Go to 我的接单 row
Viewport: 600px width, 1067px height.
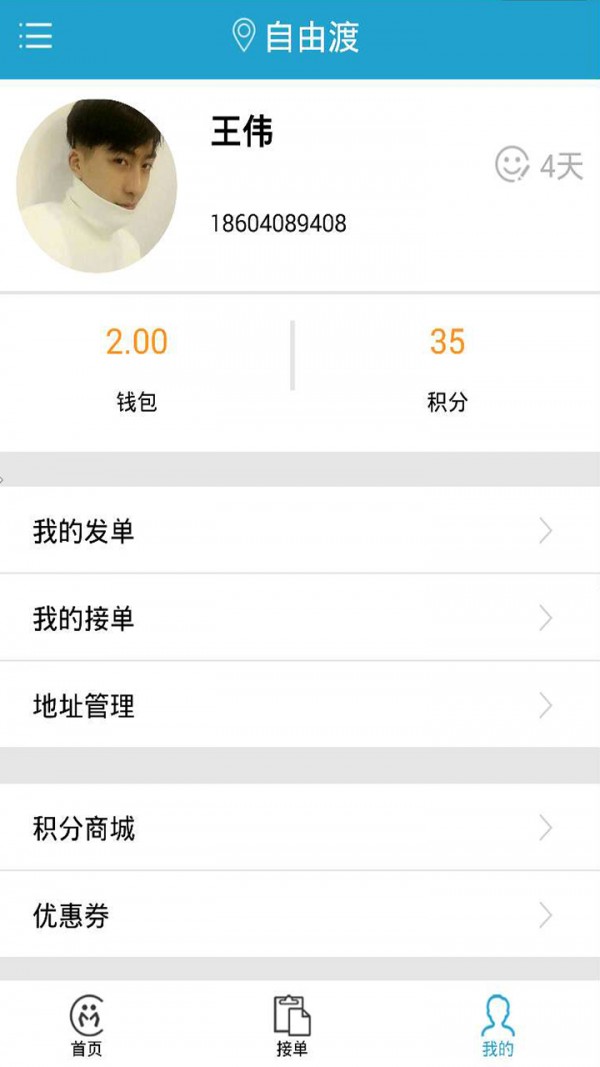click(x=300, y=618)
